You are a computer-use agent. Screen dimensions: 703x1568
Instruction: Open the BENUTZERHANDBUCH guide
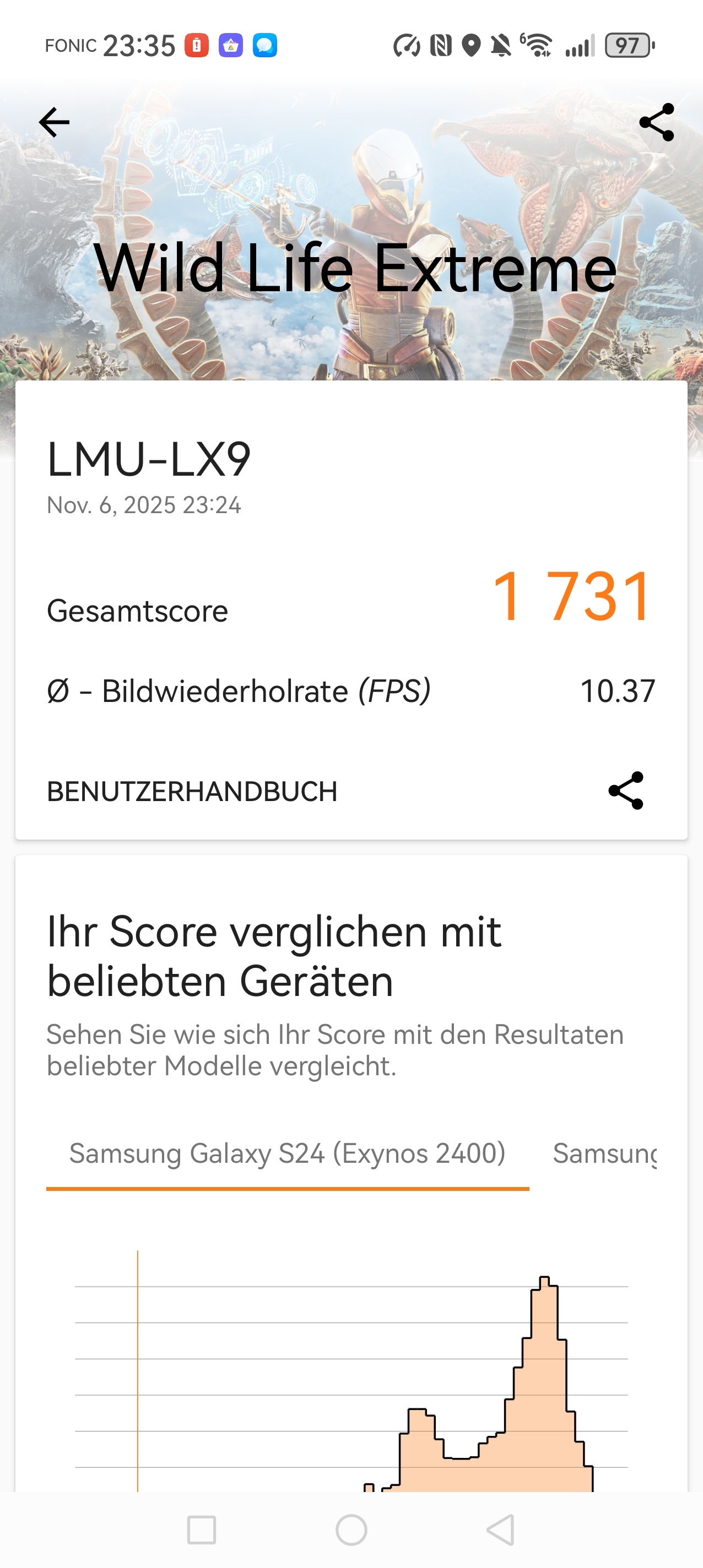click(192, 791)
